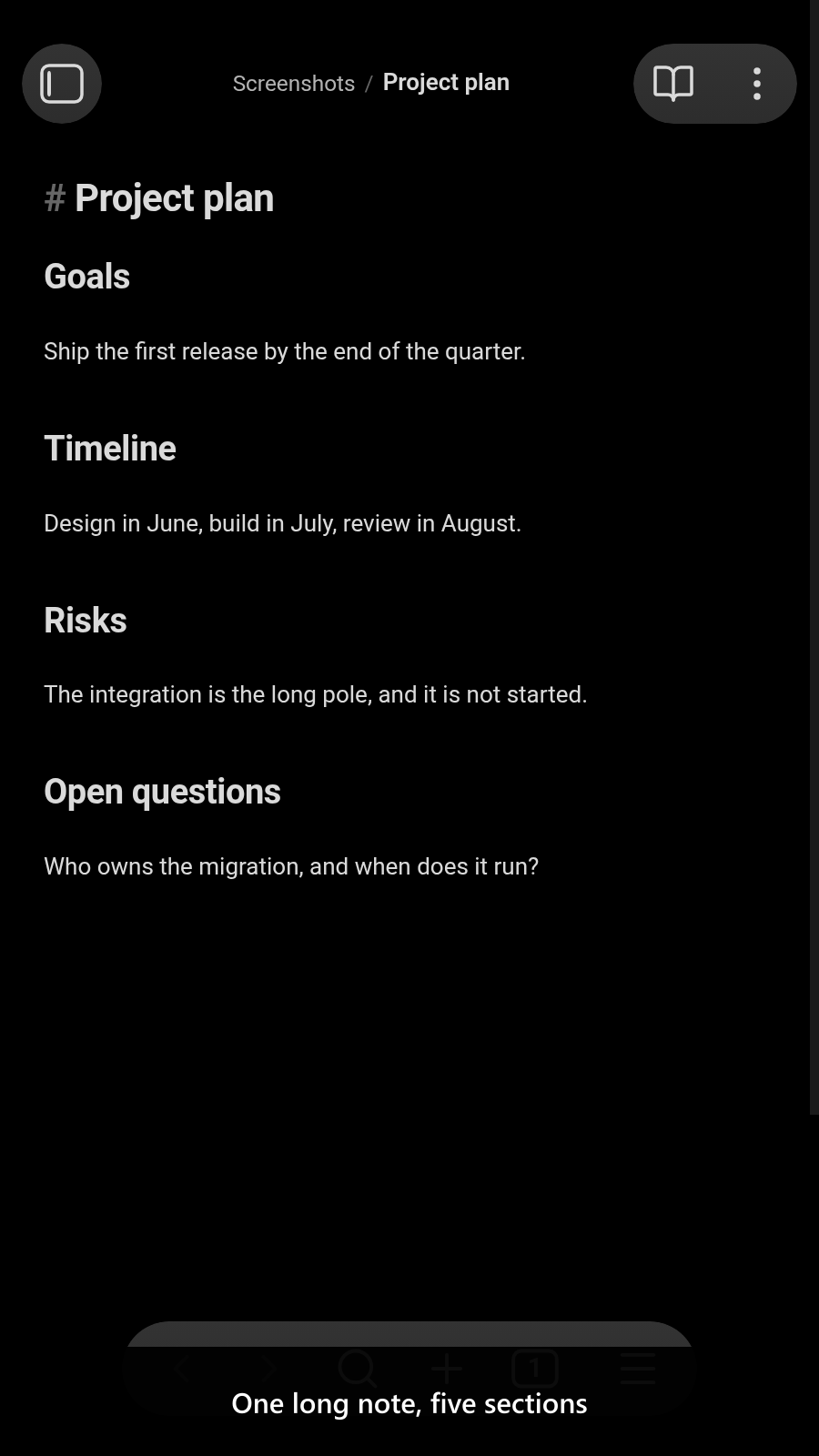Open the left sidebar panel
This screenshot has width=819, height=1456.
pos(62,84)
